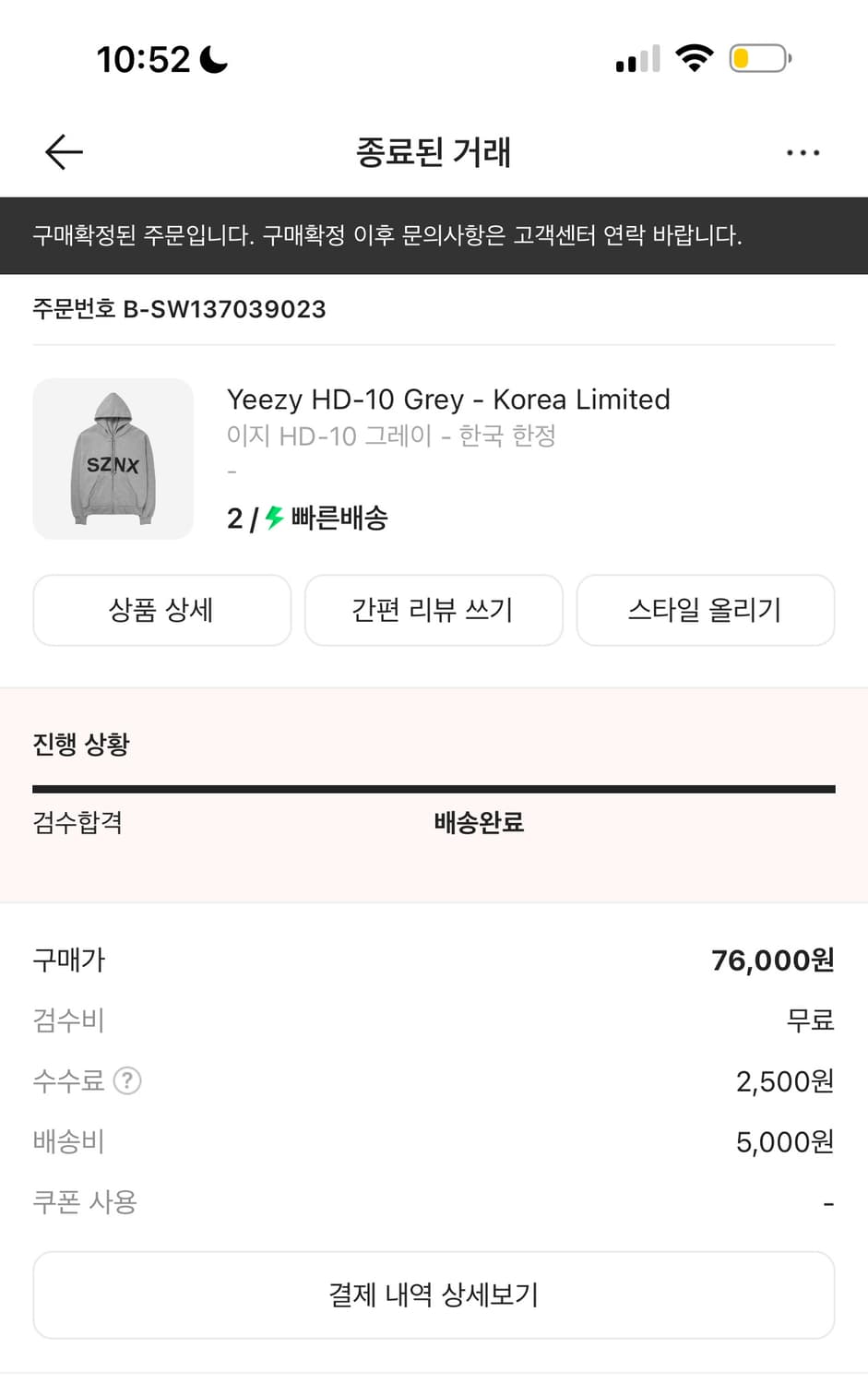Screen dimensions: 868x1384
Task: Click the black progress bar
Action: point(434,787)
